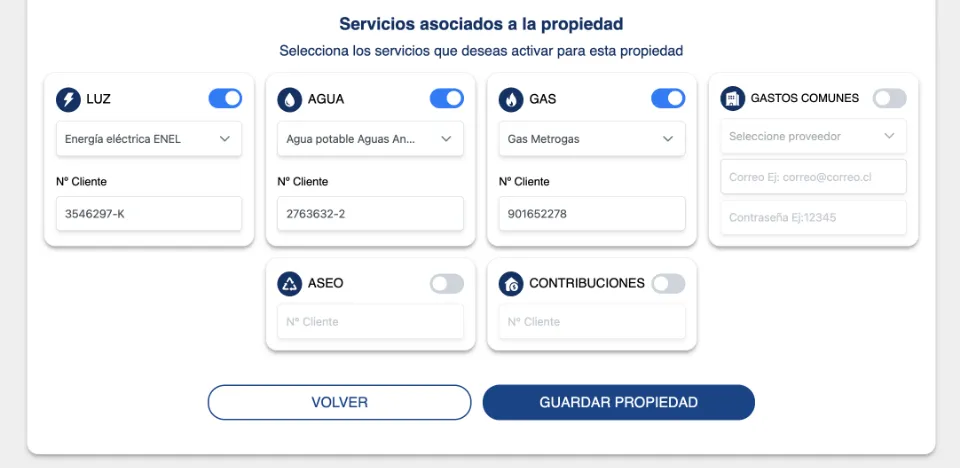Enable the GASTOS COMUNES service
The height and width of the screenshot is (469, 960).
tap(889, 98)
